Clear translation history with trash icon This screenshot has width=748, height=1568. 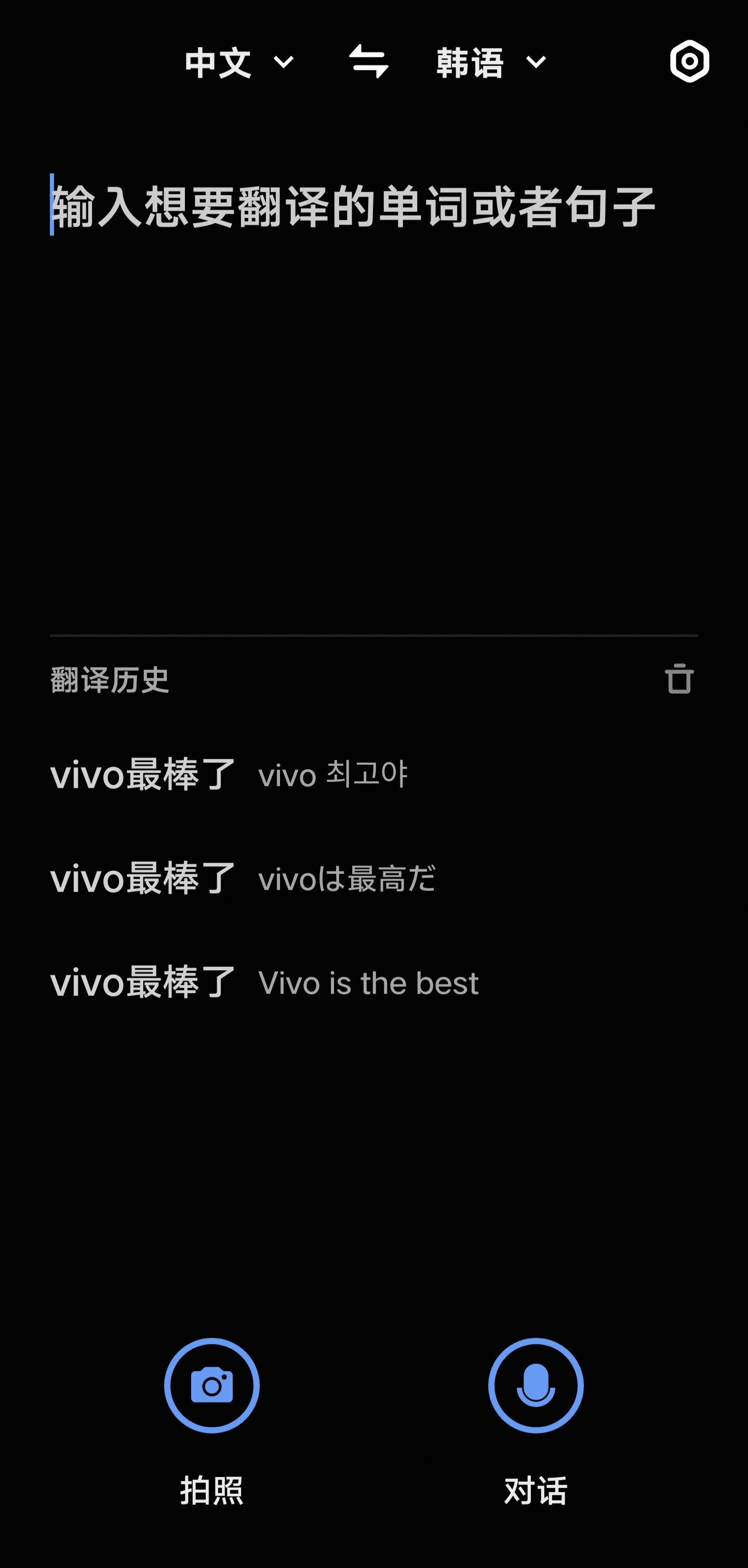678,679
